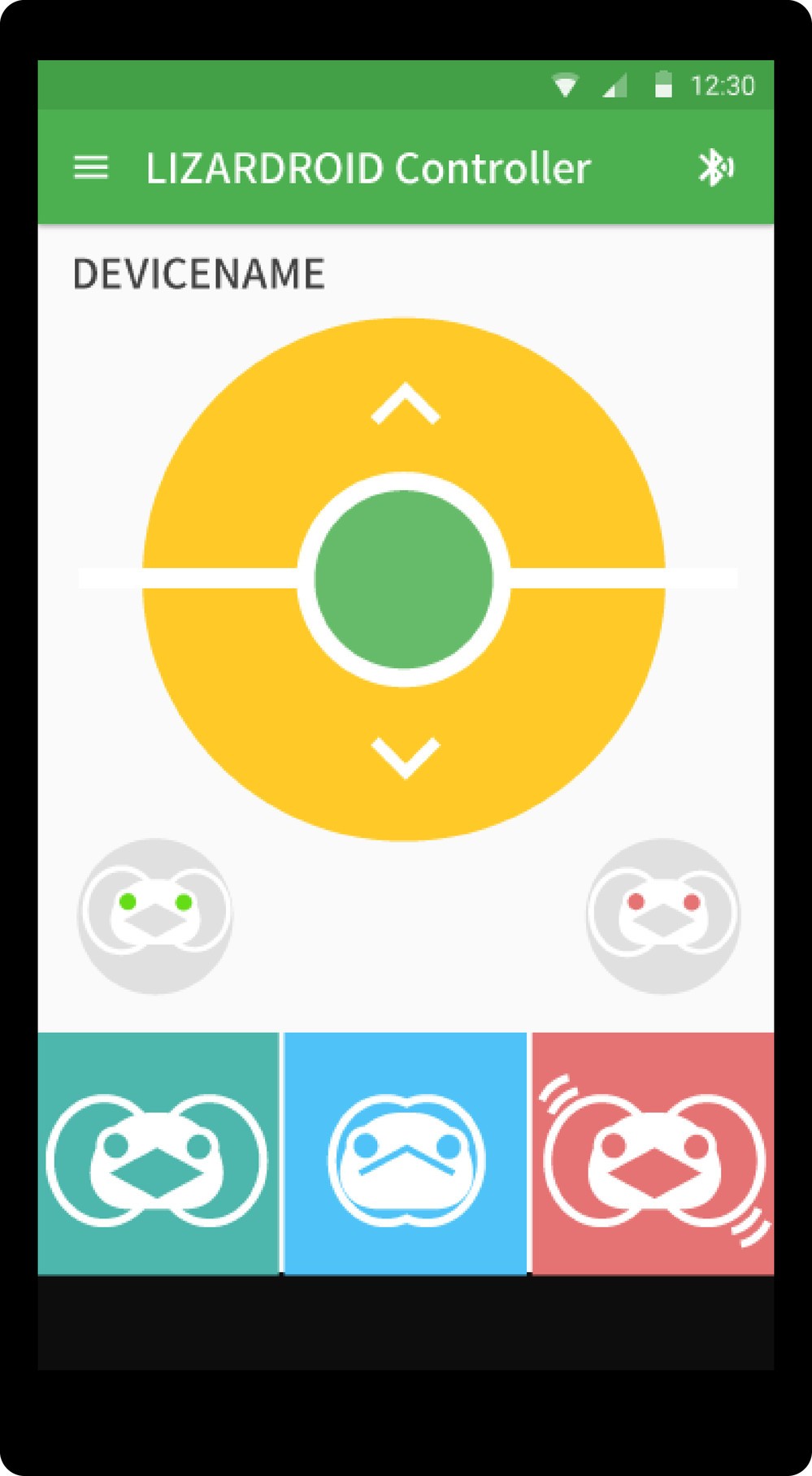
Task: Tap the gray lizard with red eyes
Action: pyautogui.click(x=663, y=916)
